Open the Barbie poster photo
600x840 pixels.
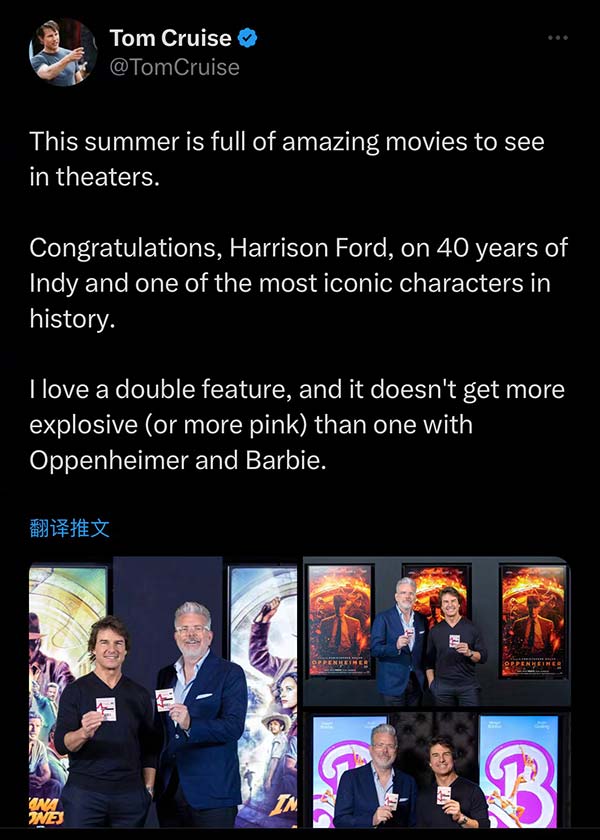click(436, 770)
